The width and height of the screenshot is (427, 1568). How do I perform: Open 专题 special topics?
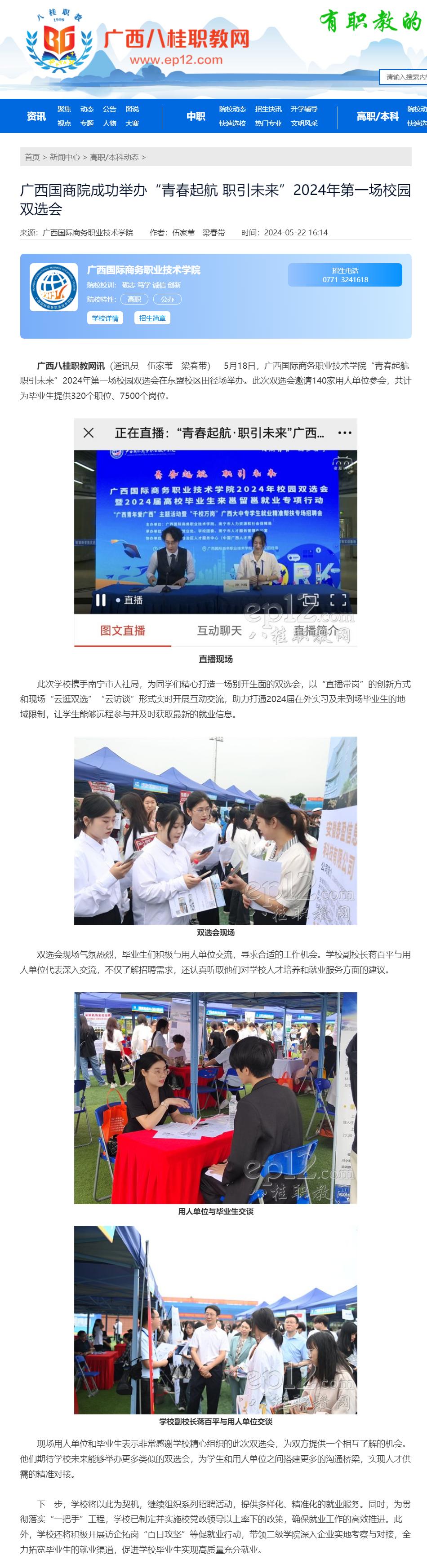pyautogui.click(x=87, y=123)
